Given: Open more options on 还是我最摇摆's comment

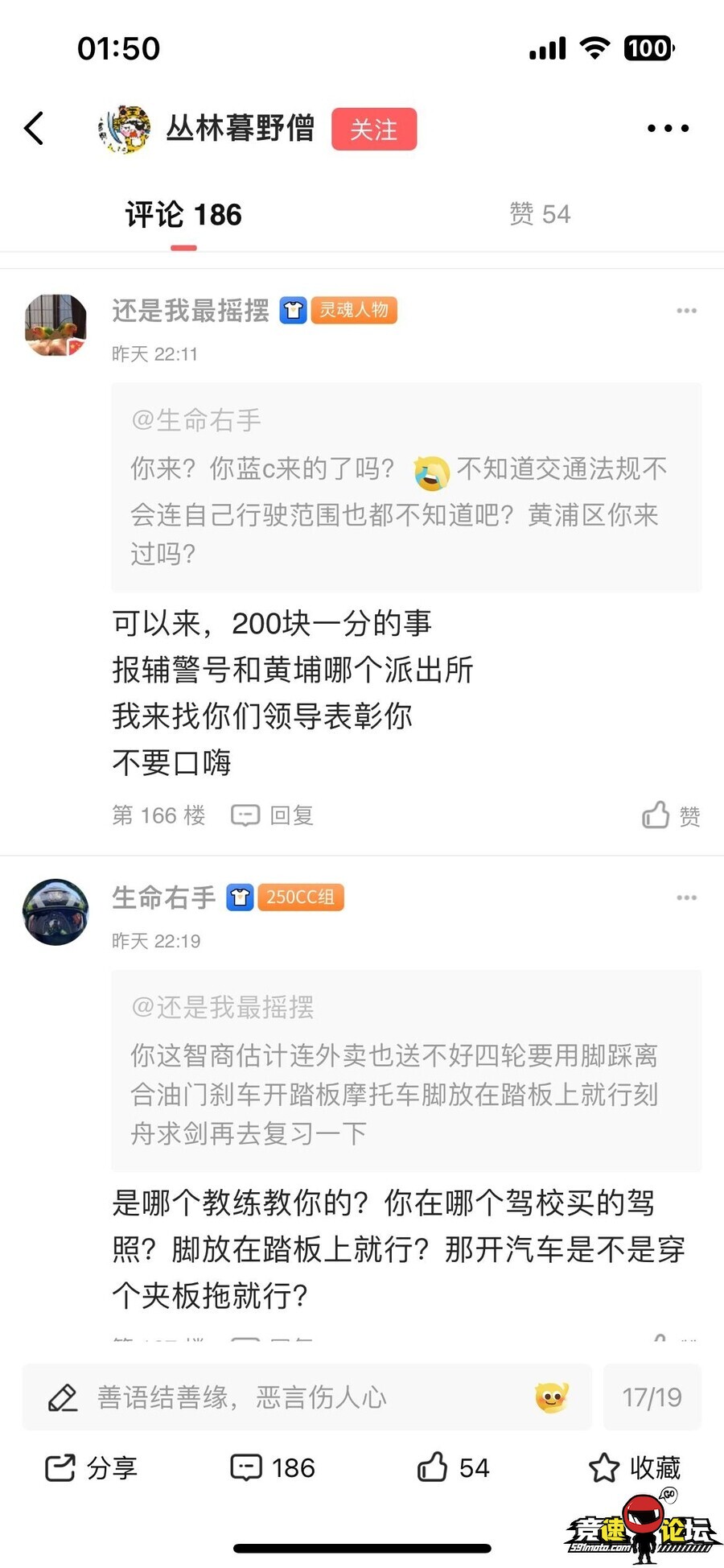Looking at the screenshot, I should coord(686,311).
